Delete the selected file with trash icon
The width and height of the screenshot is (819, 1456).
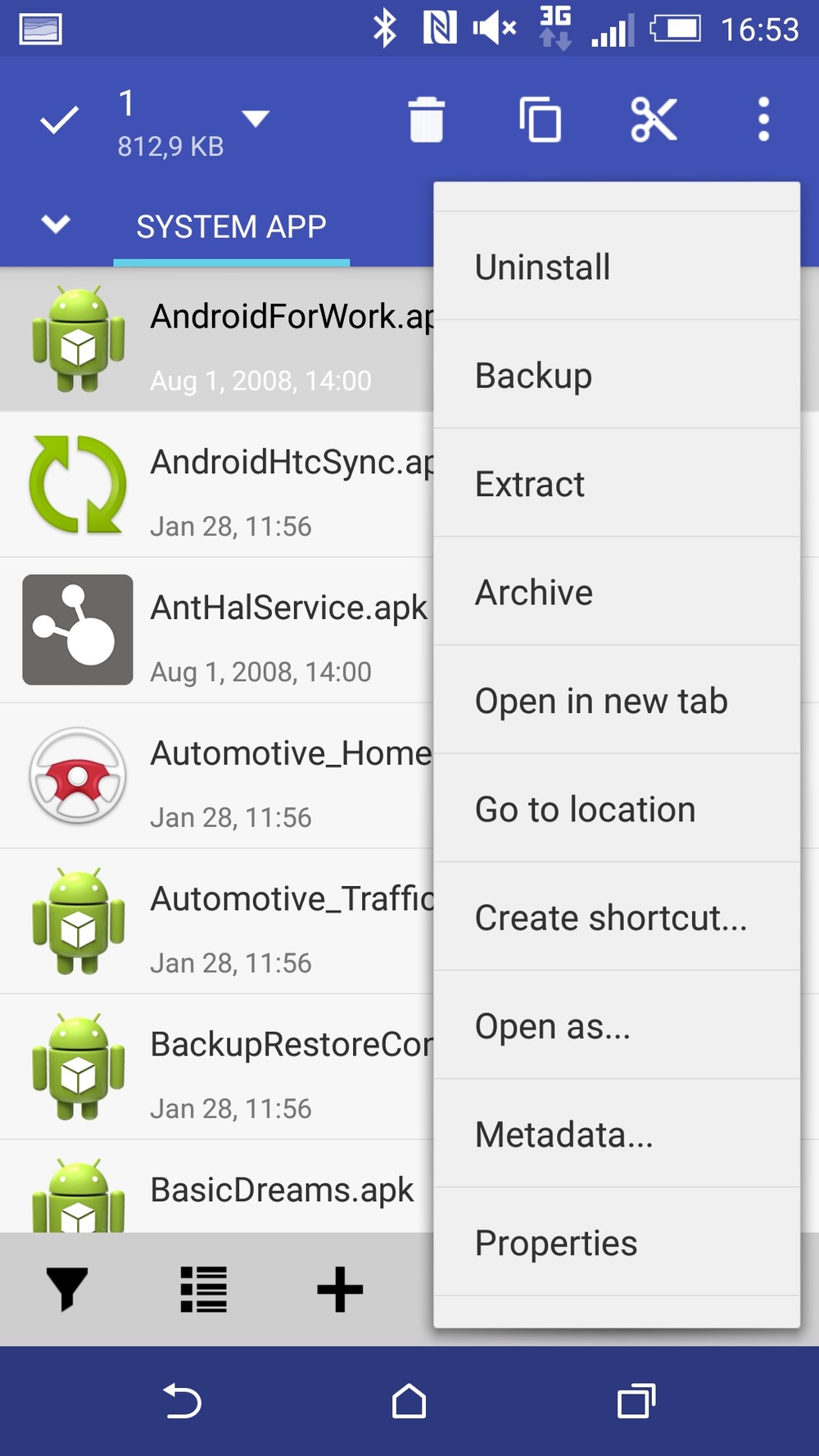426,120
